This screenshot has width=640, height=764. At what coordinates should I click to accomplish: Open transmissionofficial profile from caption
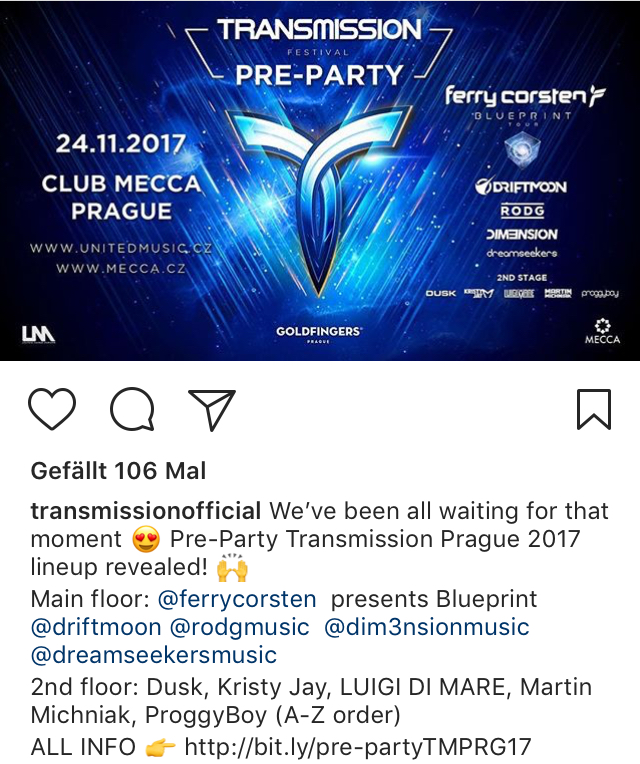coord(146,511)
